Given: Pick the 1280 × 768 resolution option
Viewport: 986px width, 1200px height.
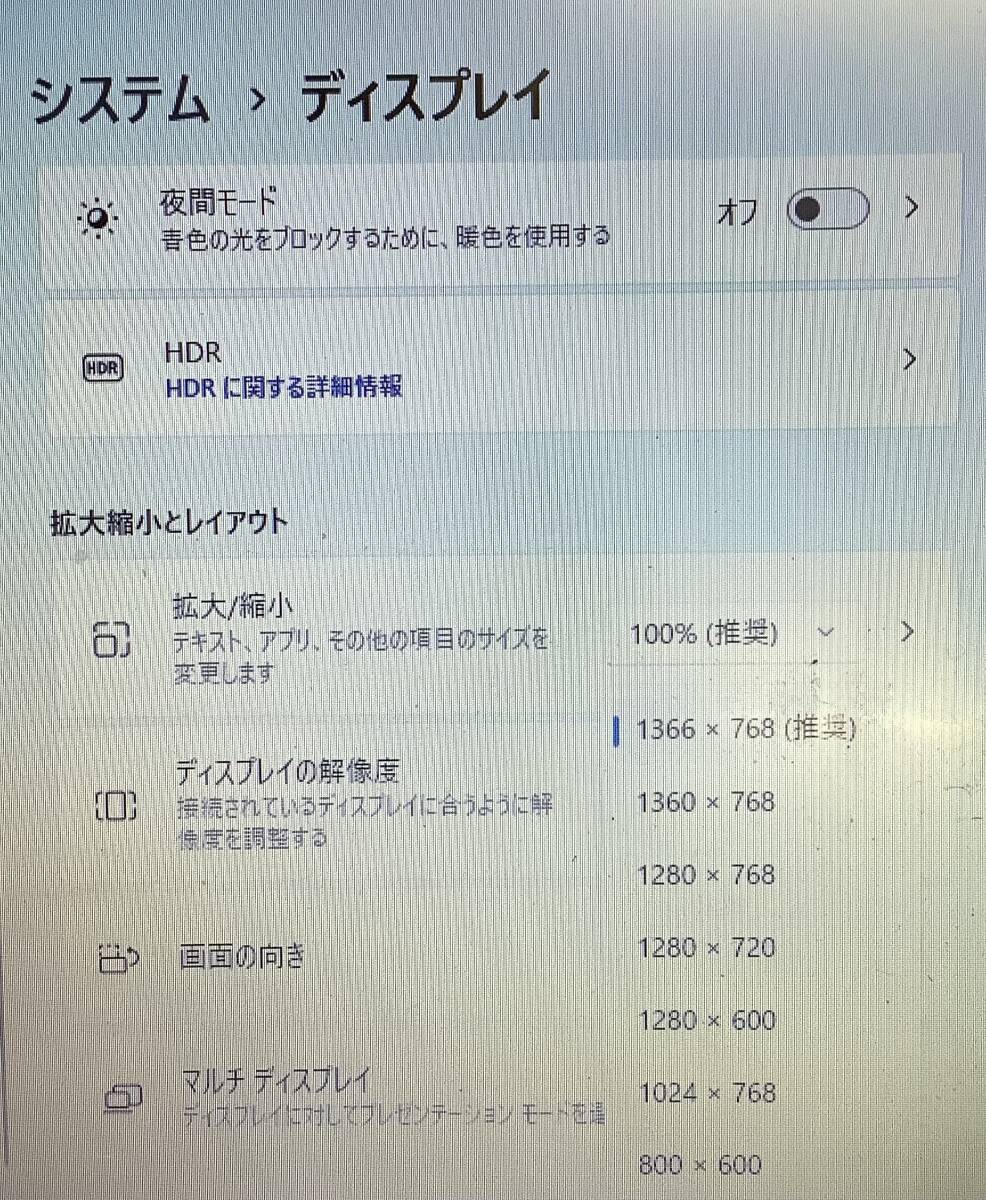Looking at the screenshot, I should pos(706,875).
